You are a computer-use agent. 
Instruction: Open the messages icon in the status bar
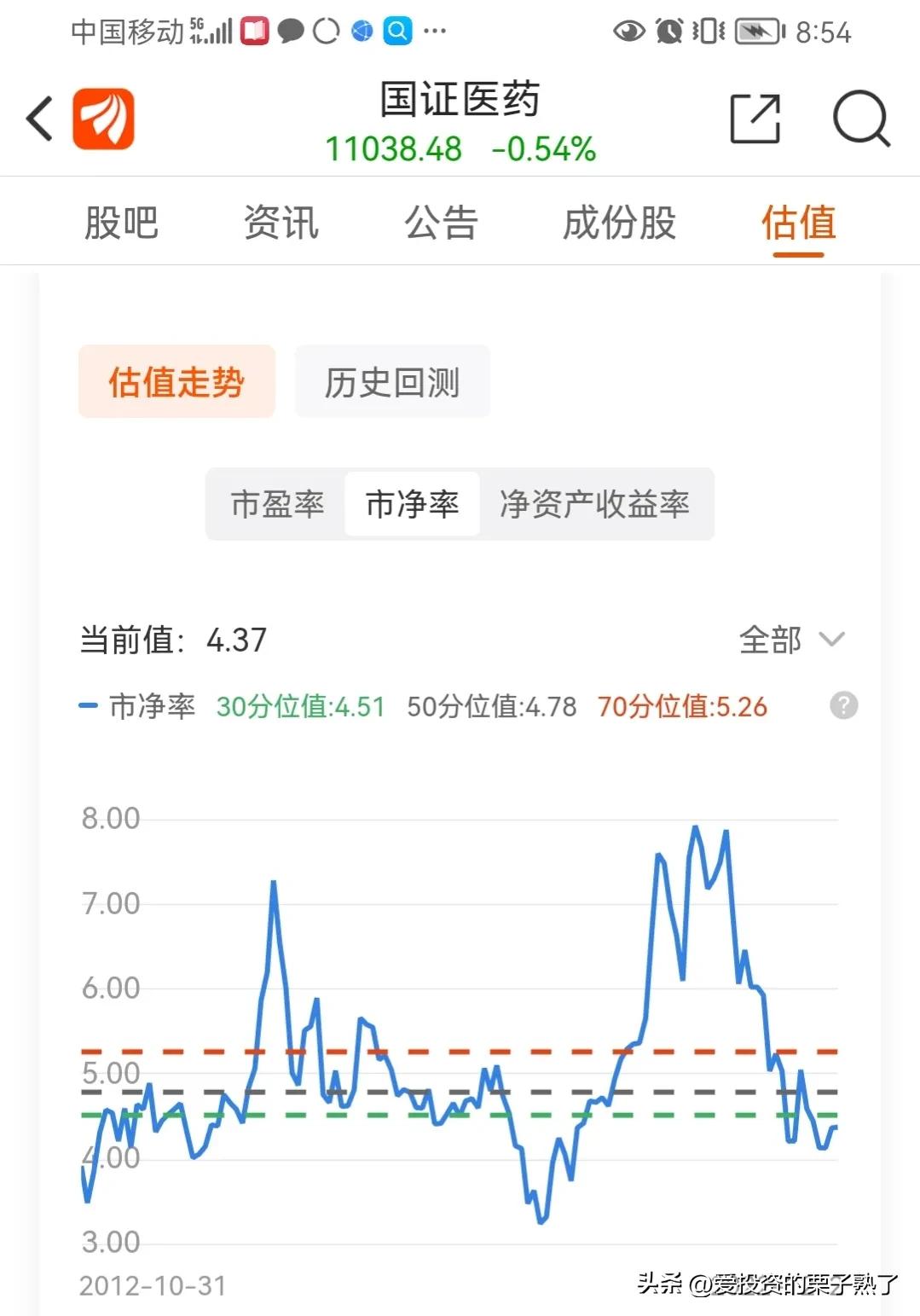click(x=291, y=31)
